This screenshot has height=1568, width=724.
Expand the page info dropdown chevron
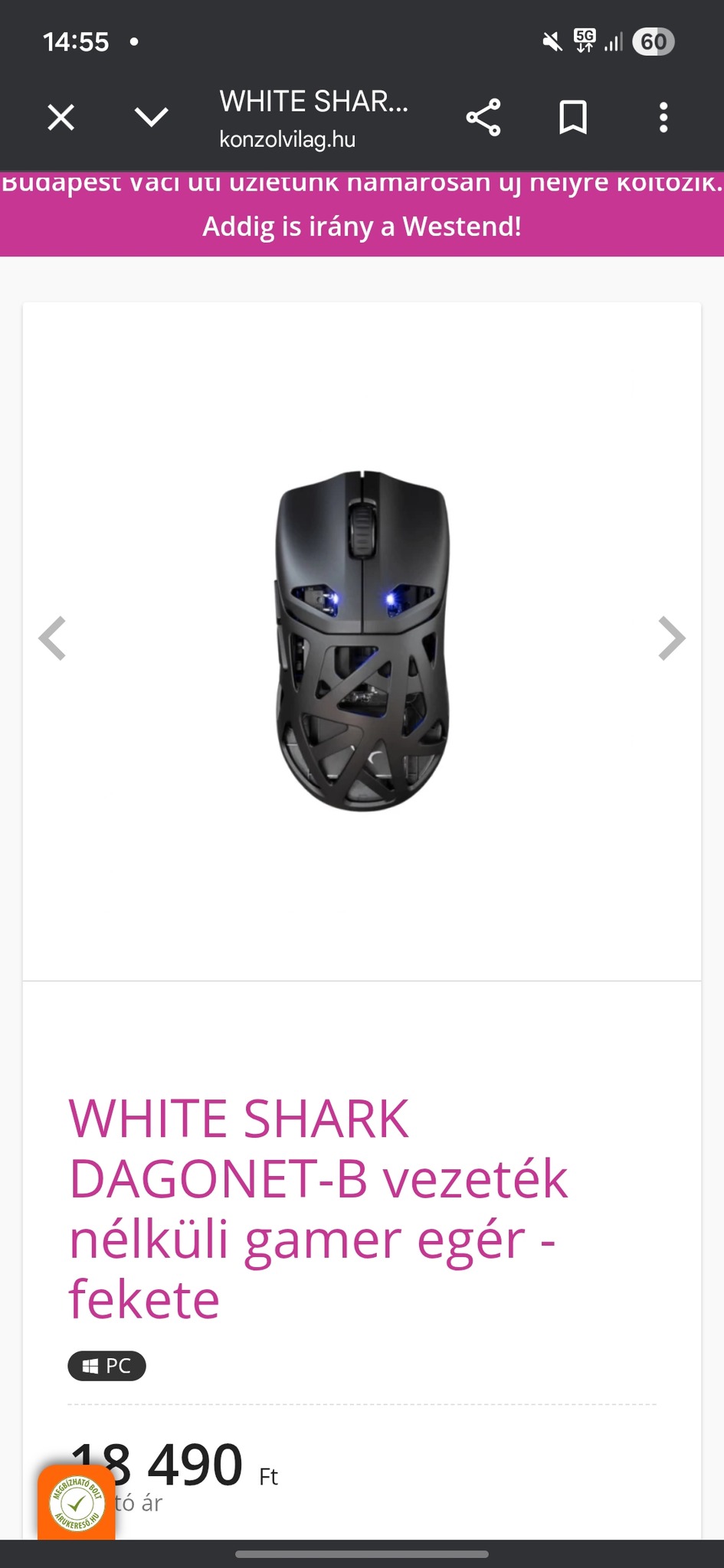[x=151, y=118]
